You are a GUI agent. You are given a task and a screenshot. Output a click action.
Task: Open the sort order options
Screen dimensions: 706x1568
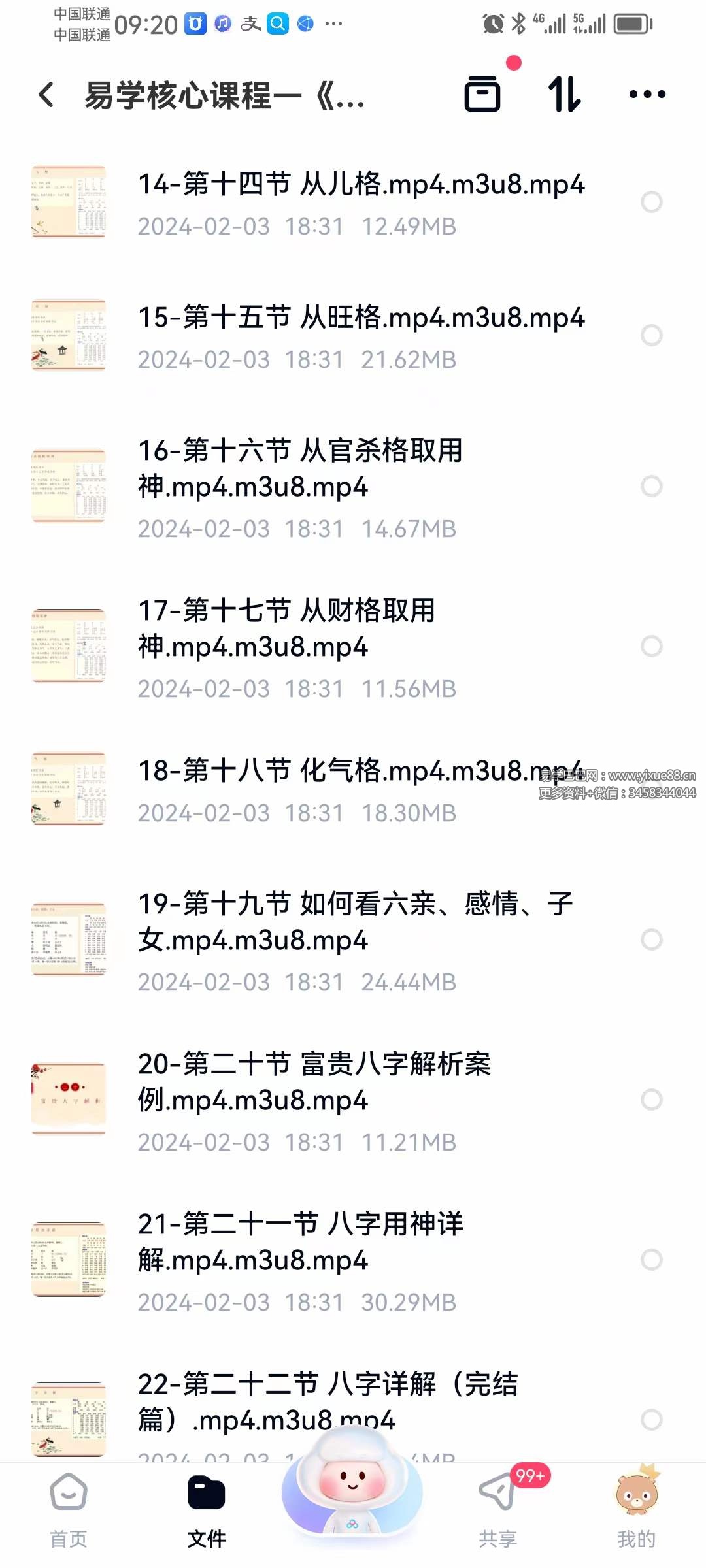(x=564, y=94)
